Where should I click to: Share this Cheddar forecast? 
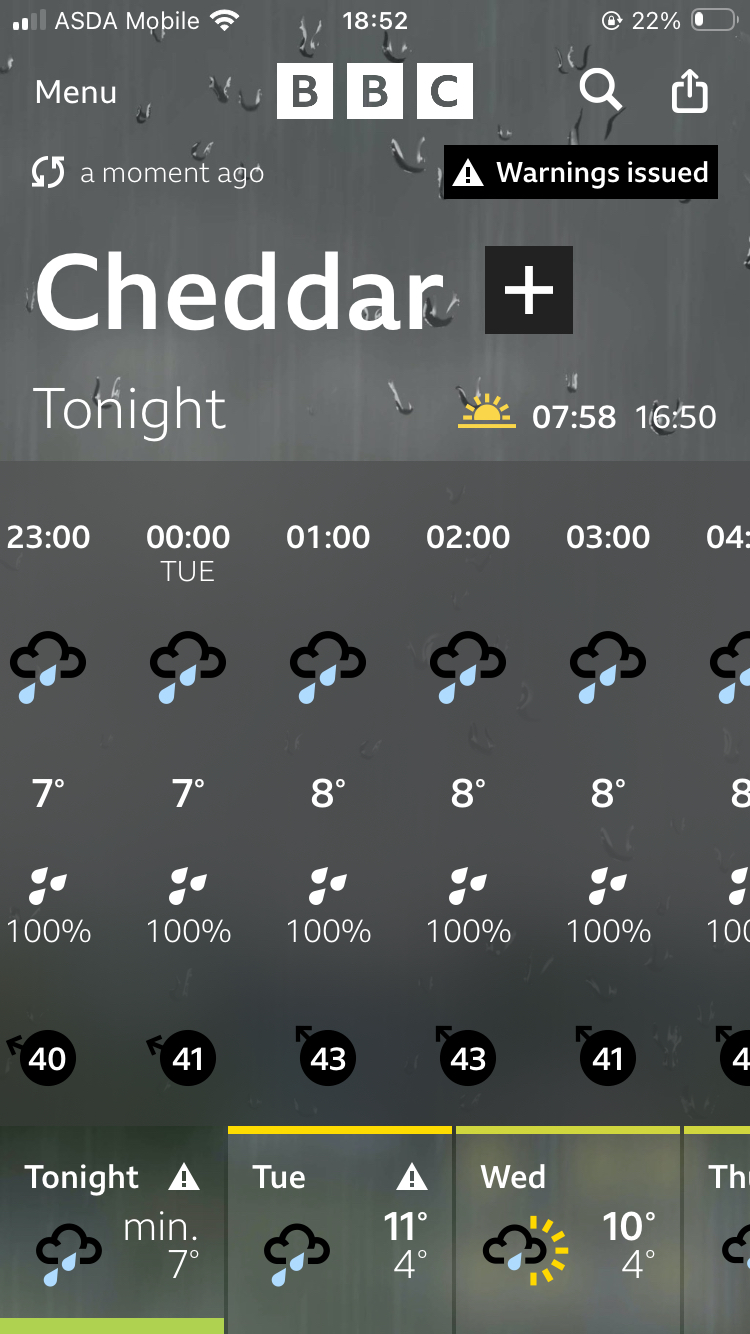click(689, 92)
